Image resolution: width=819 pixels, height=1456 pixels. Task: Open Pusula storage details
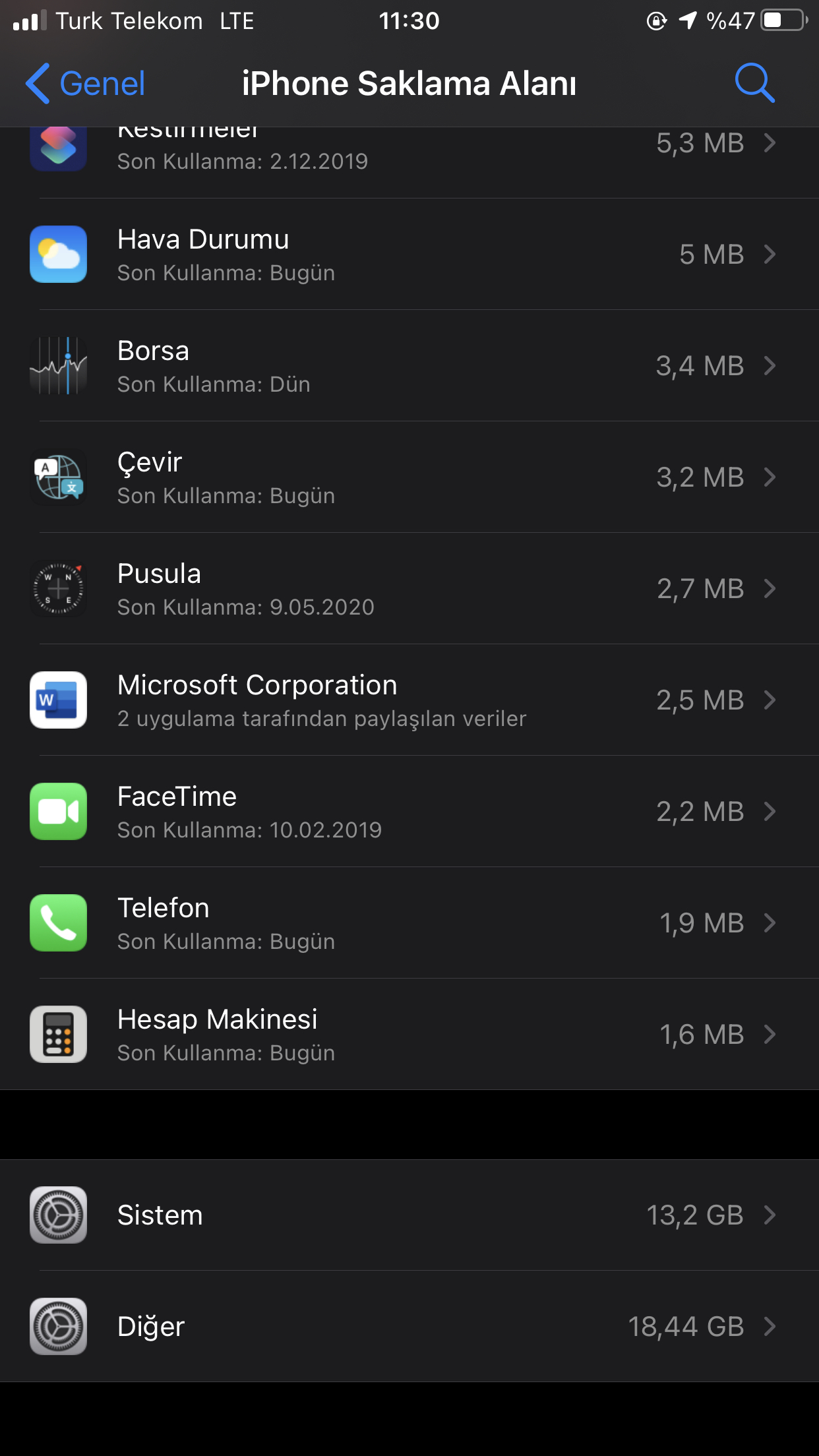coord(409,589)
